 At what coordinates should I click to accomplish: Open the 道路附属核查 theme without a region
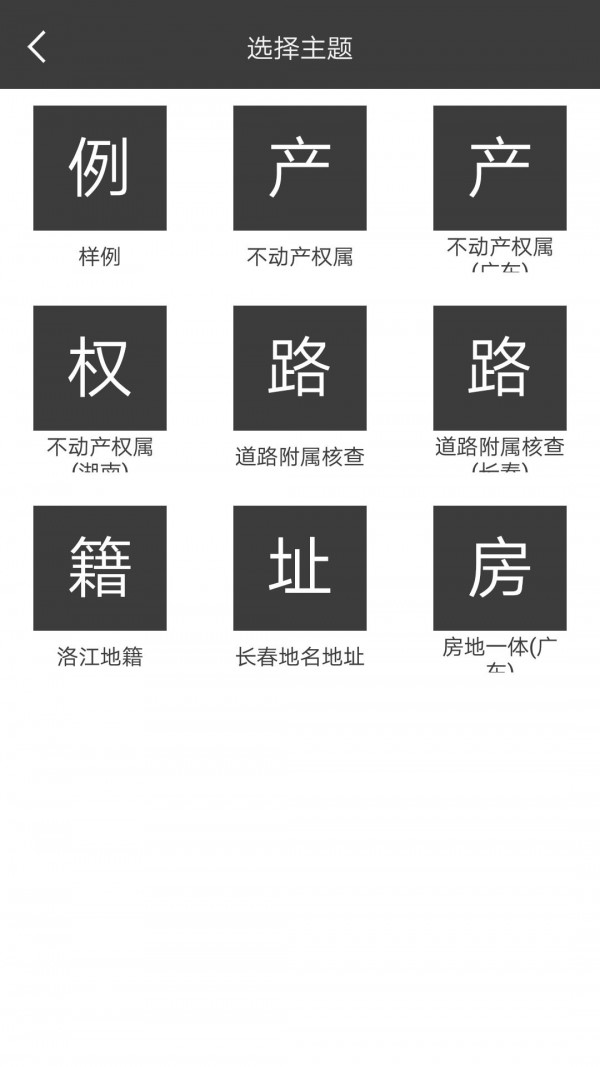point(300,368)
